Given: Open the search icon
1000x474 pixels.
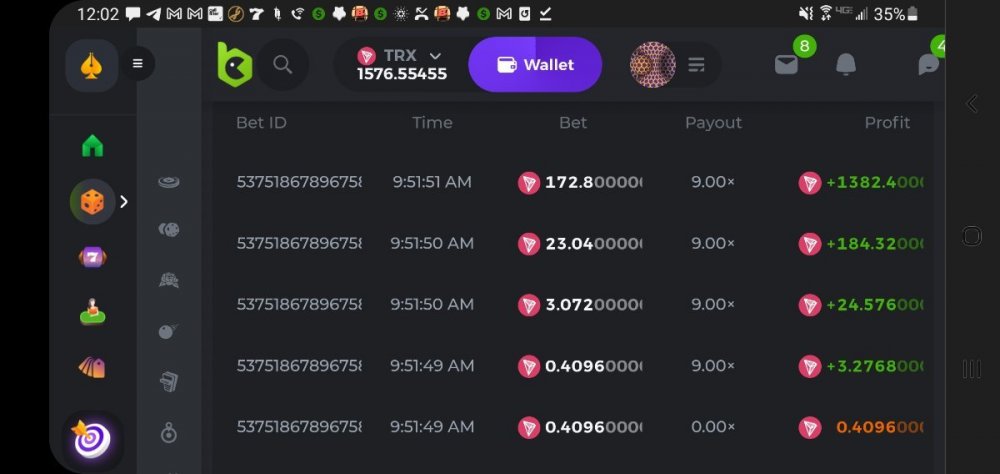Looking at the screenshot, I should [283, 65].
